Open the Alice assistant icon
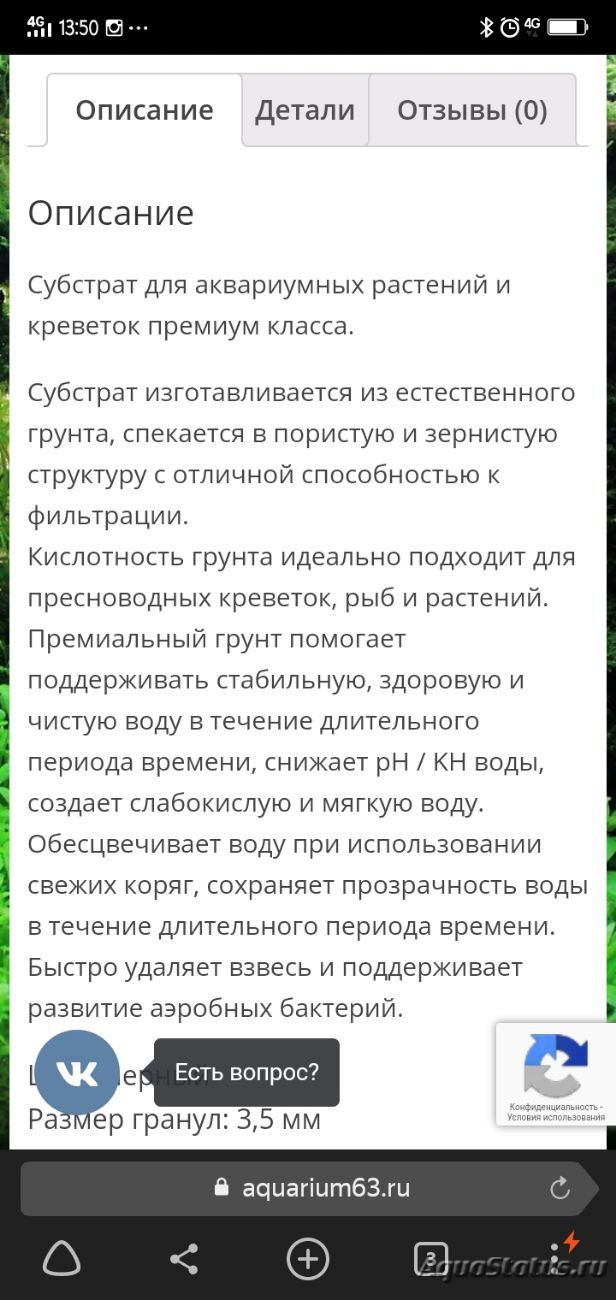Viewport: 616px width, 1300px height. 62,1259
